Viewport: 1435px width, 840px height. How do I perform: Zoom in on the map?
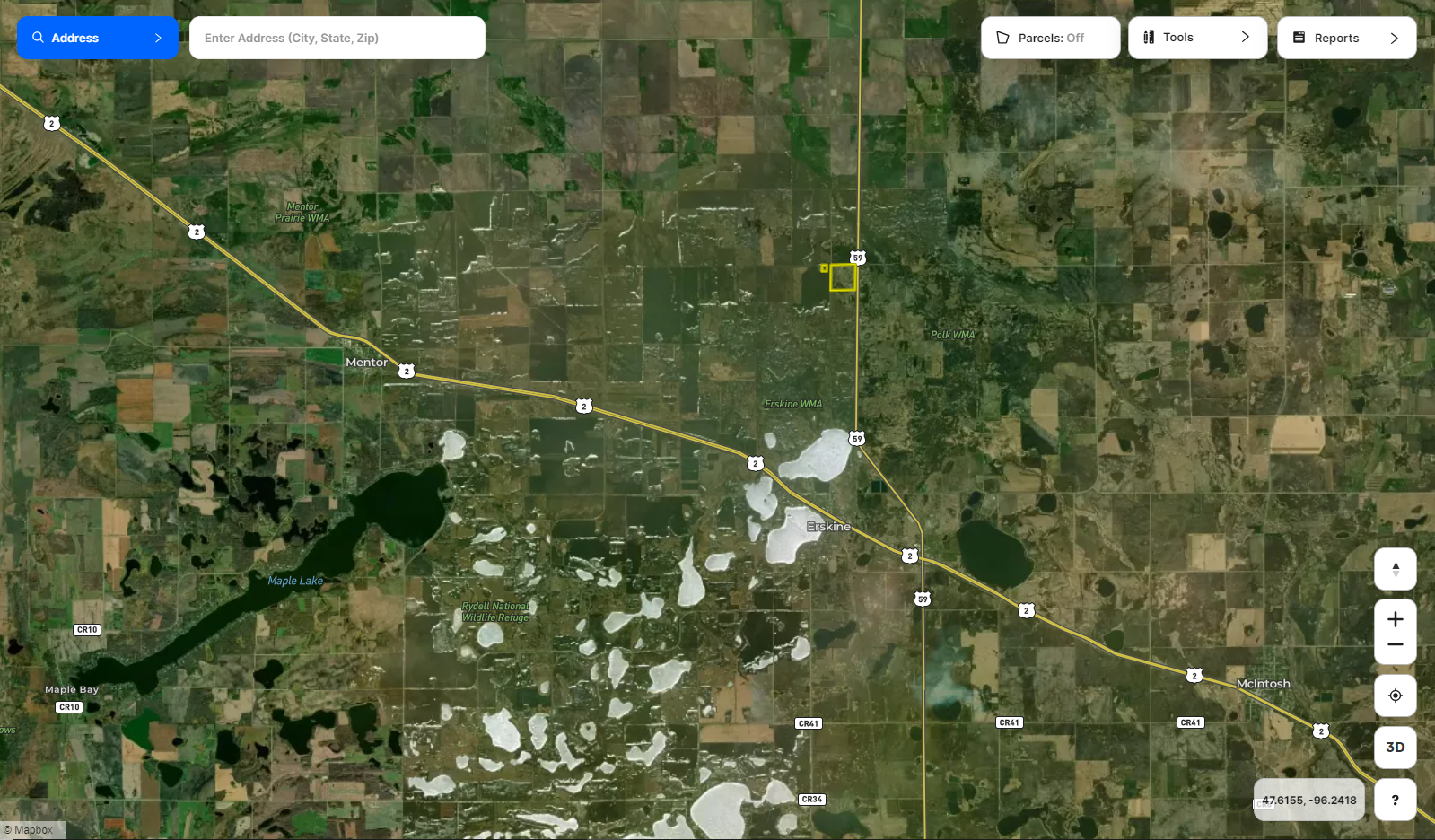[1395, 619]
